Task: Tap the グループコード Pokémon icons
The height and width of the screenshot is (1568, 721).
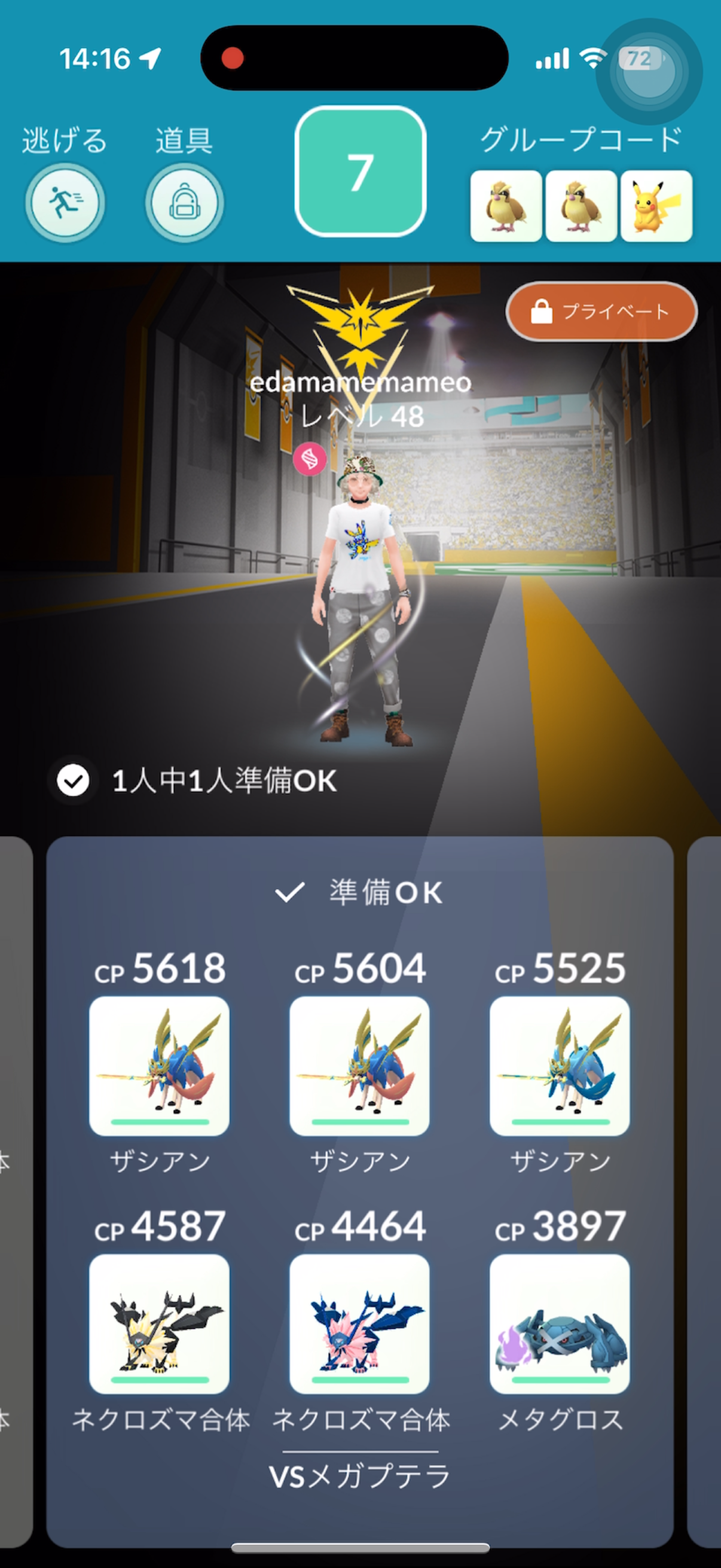Action: 581,206
